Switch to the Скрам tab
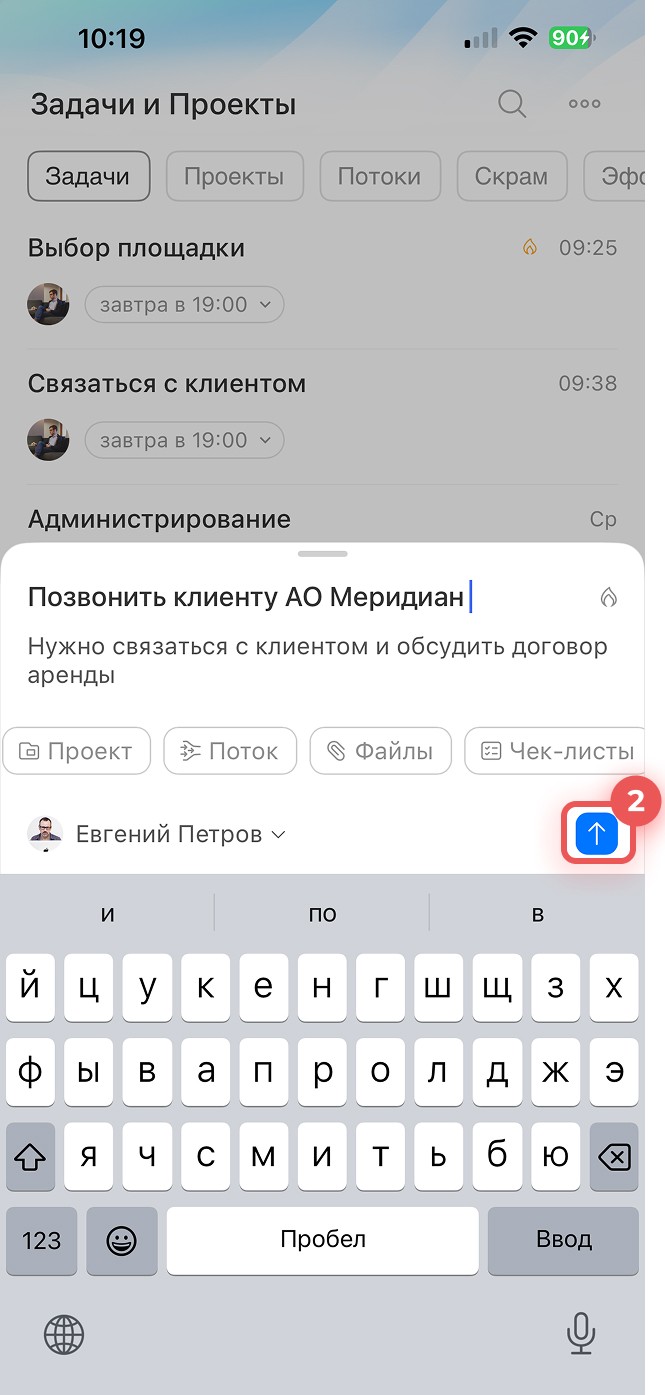 511,177
